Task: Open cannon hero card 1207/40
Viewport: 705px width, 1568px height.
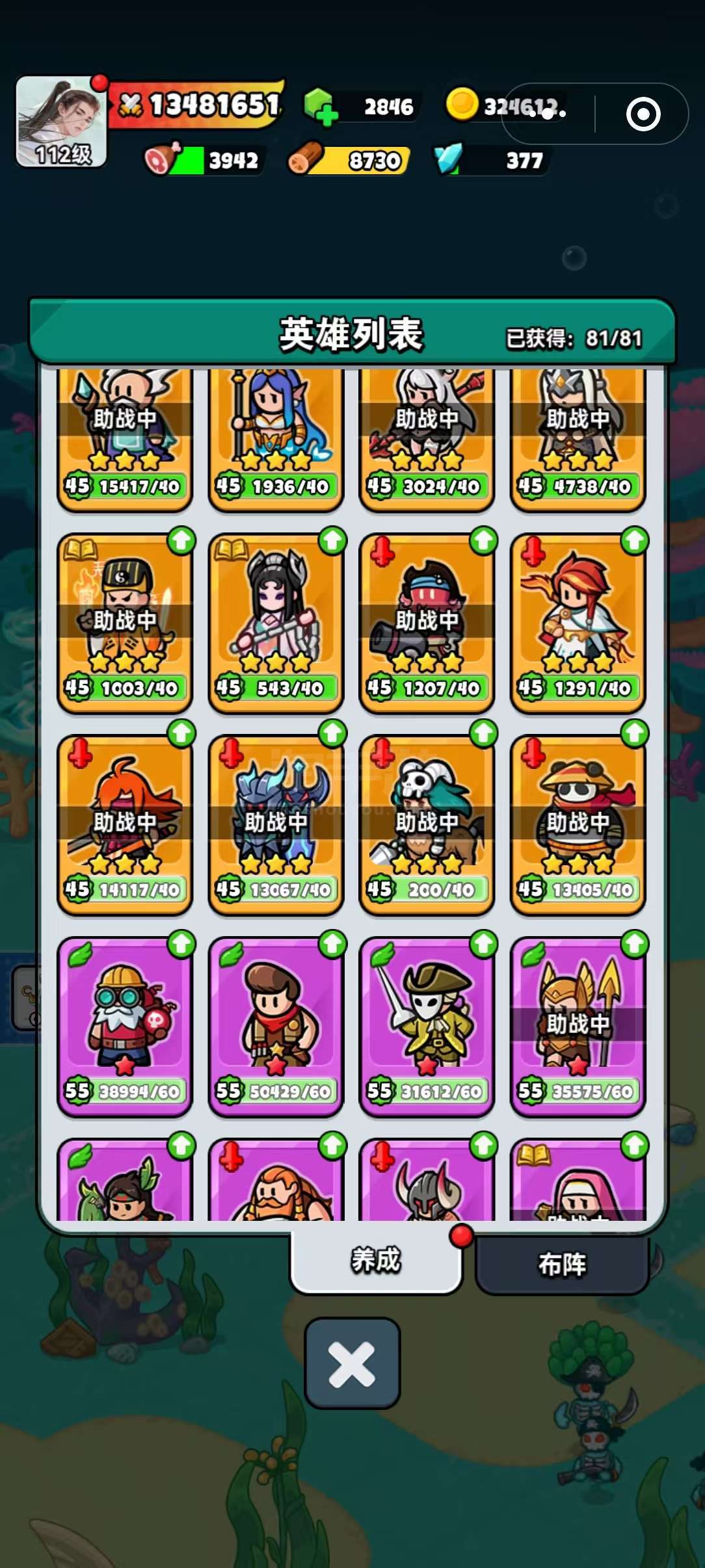Action: click(426, 624)
